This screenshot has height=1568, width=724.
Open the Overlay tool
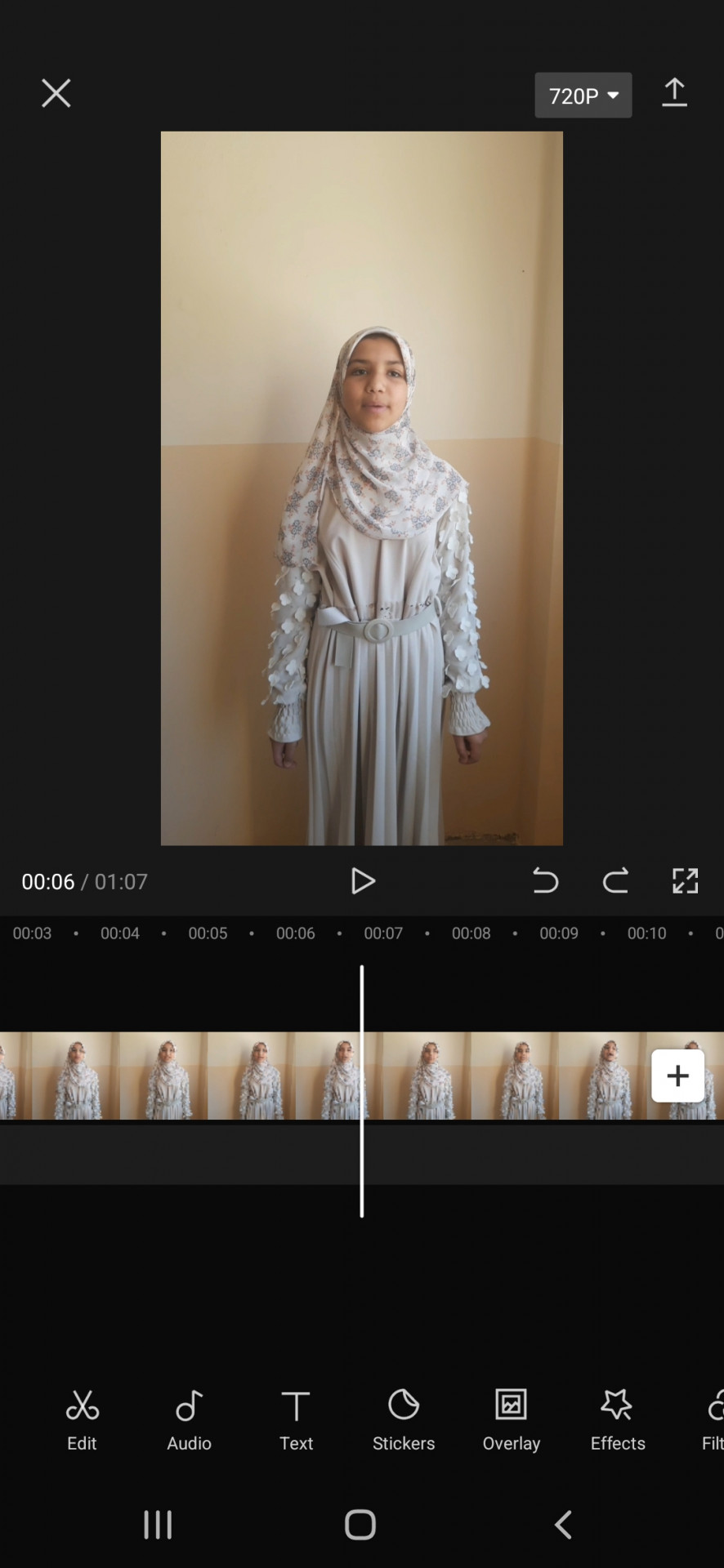(511, 1420)
